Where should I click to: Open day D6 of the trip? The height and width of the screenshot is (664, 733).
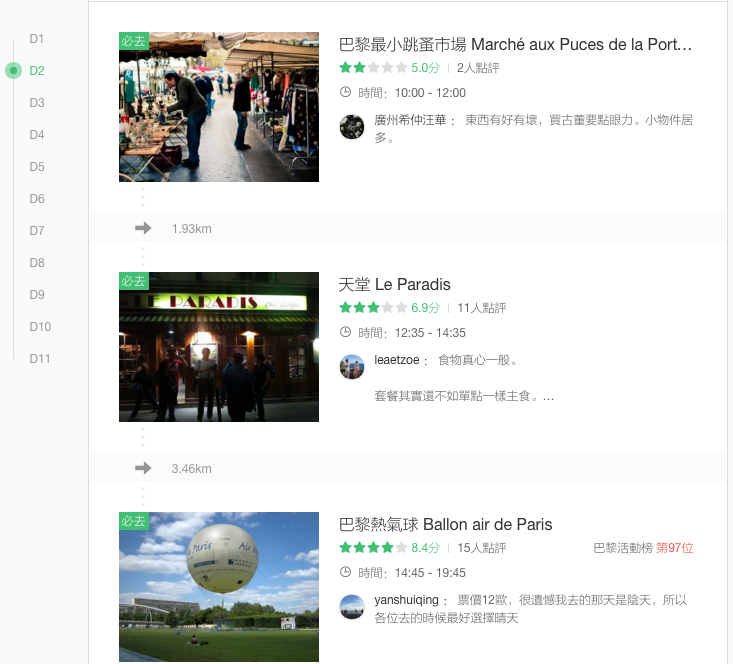click(36, 199)
